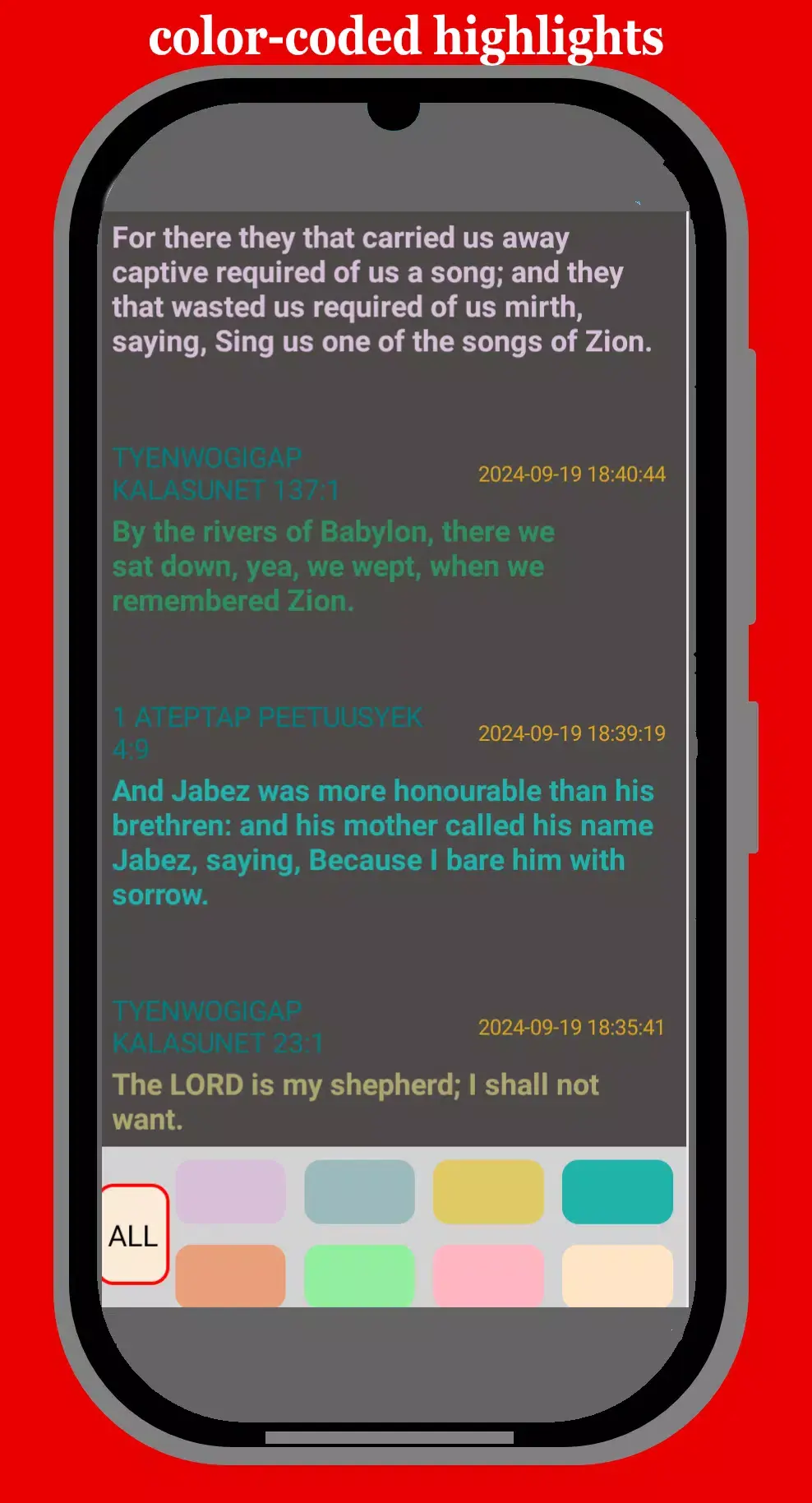Screen dimensions: 812x1503
Task: Click timestamp 2024-09-19 18:39:19
Action: click(573, 733)
